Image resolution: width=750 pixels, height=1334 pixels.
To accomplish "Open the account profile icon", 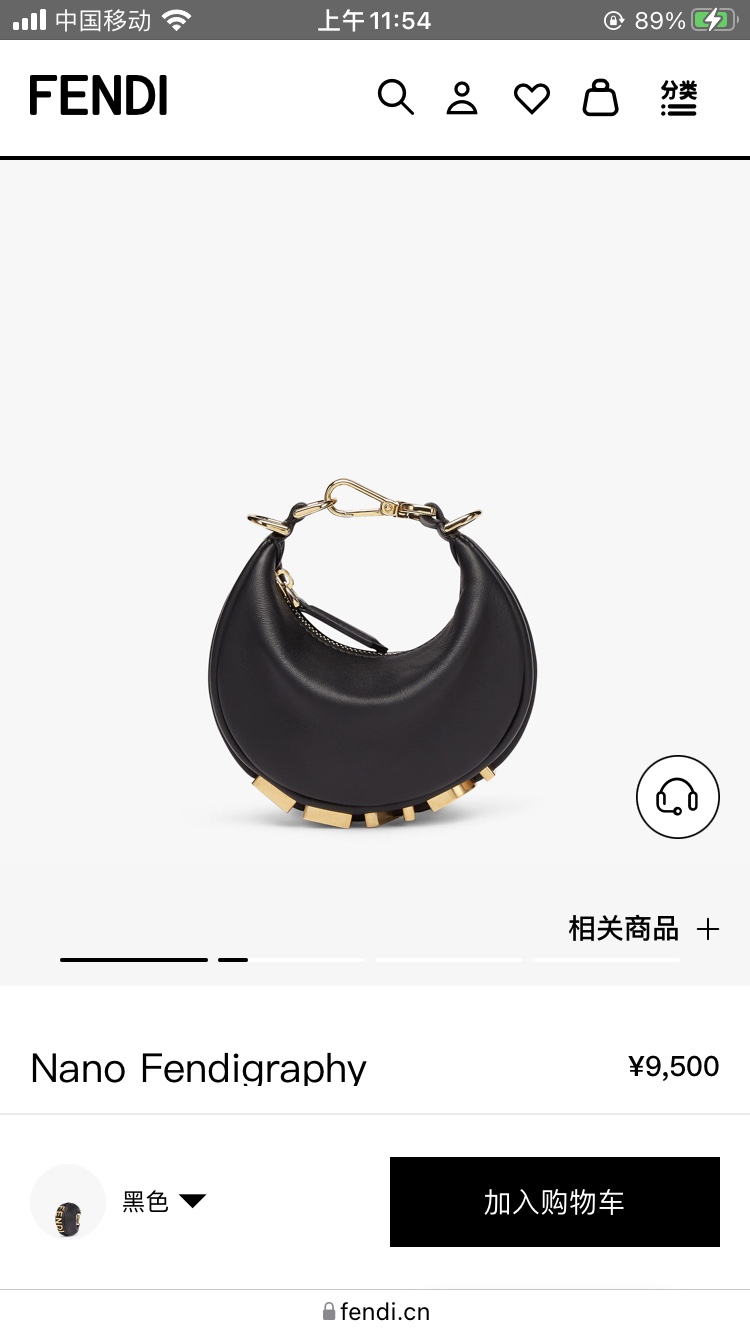I will coord(462,98).
